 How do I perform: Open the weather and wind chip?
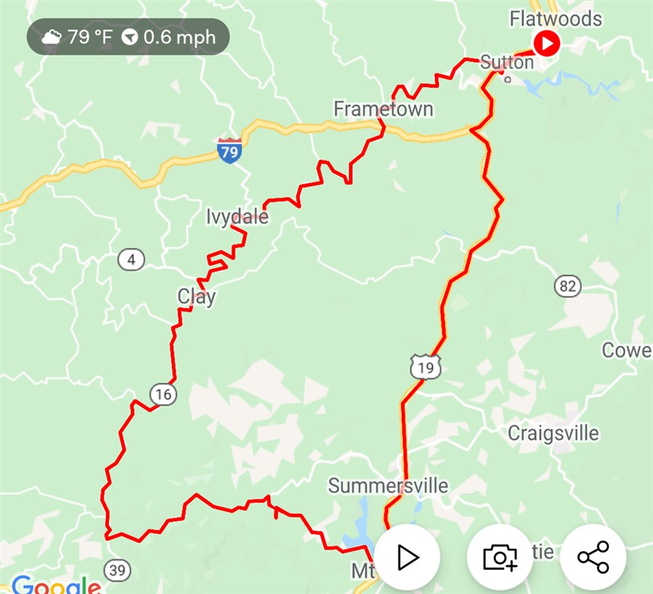(129, 37)
